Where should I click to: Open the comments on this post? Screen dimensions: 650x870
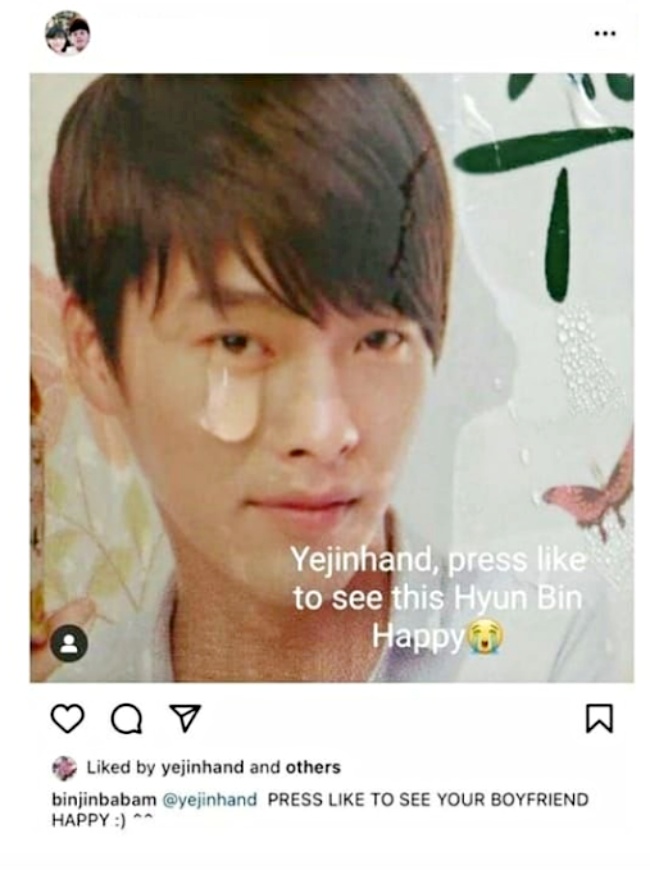(x=126, y=718)
